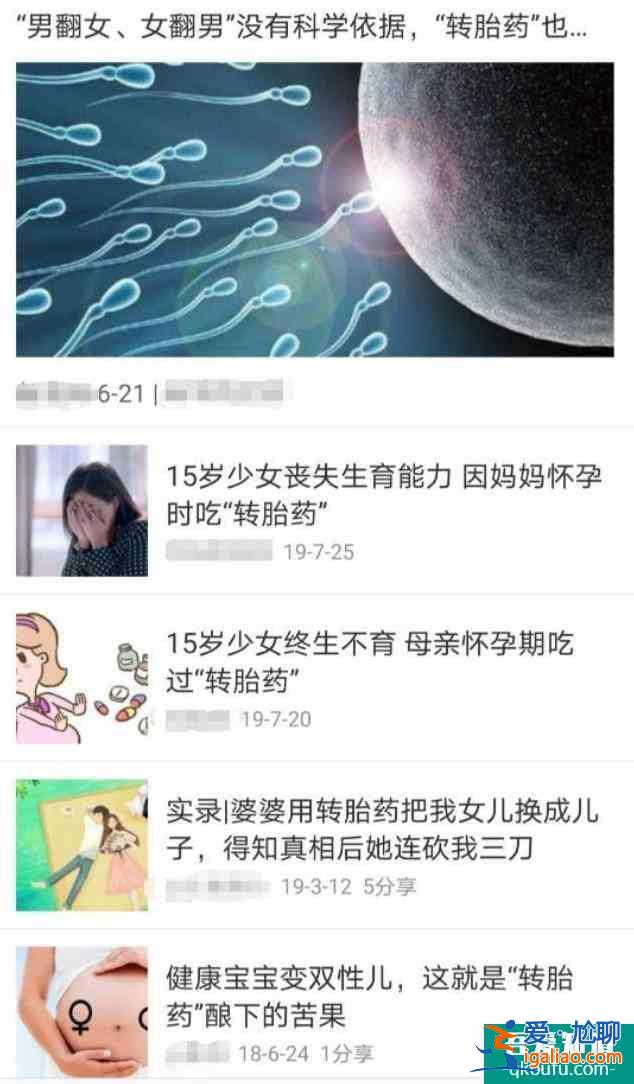Open article '15岁少女丧失生育能力'
634x1084 pixels.
[x=383, y=495]
